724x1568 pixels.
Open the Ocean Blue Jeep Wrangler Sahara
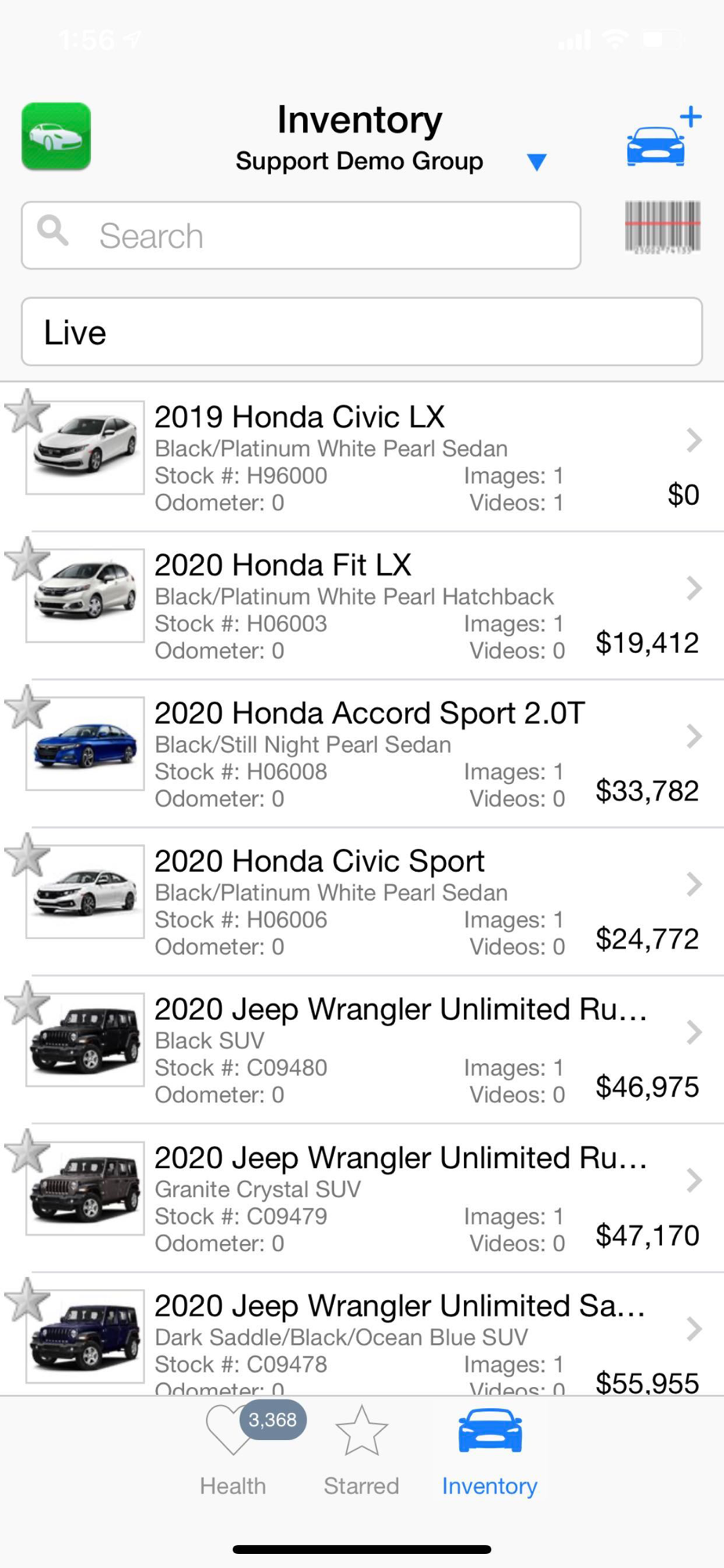(x=362, y=1334)
